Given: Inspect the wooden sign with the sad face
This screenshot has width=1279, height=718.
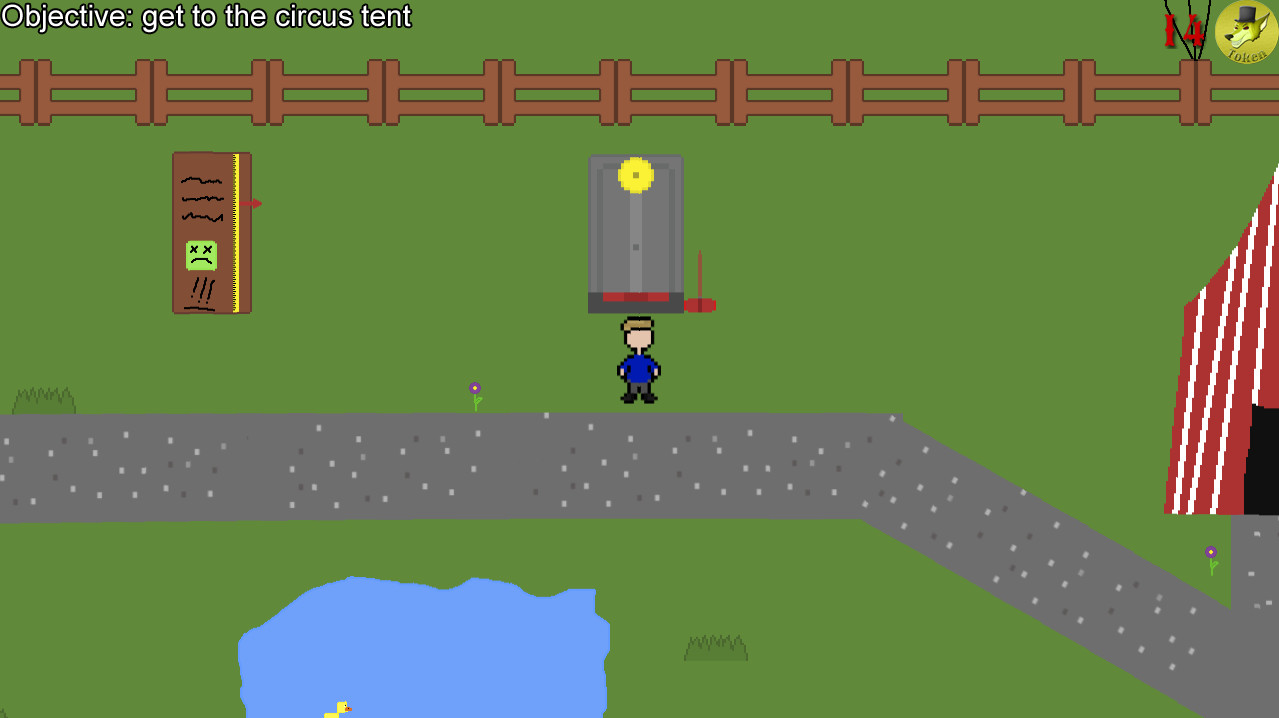Looking at the screenshot, I should 210,232.
